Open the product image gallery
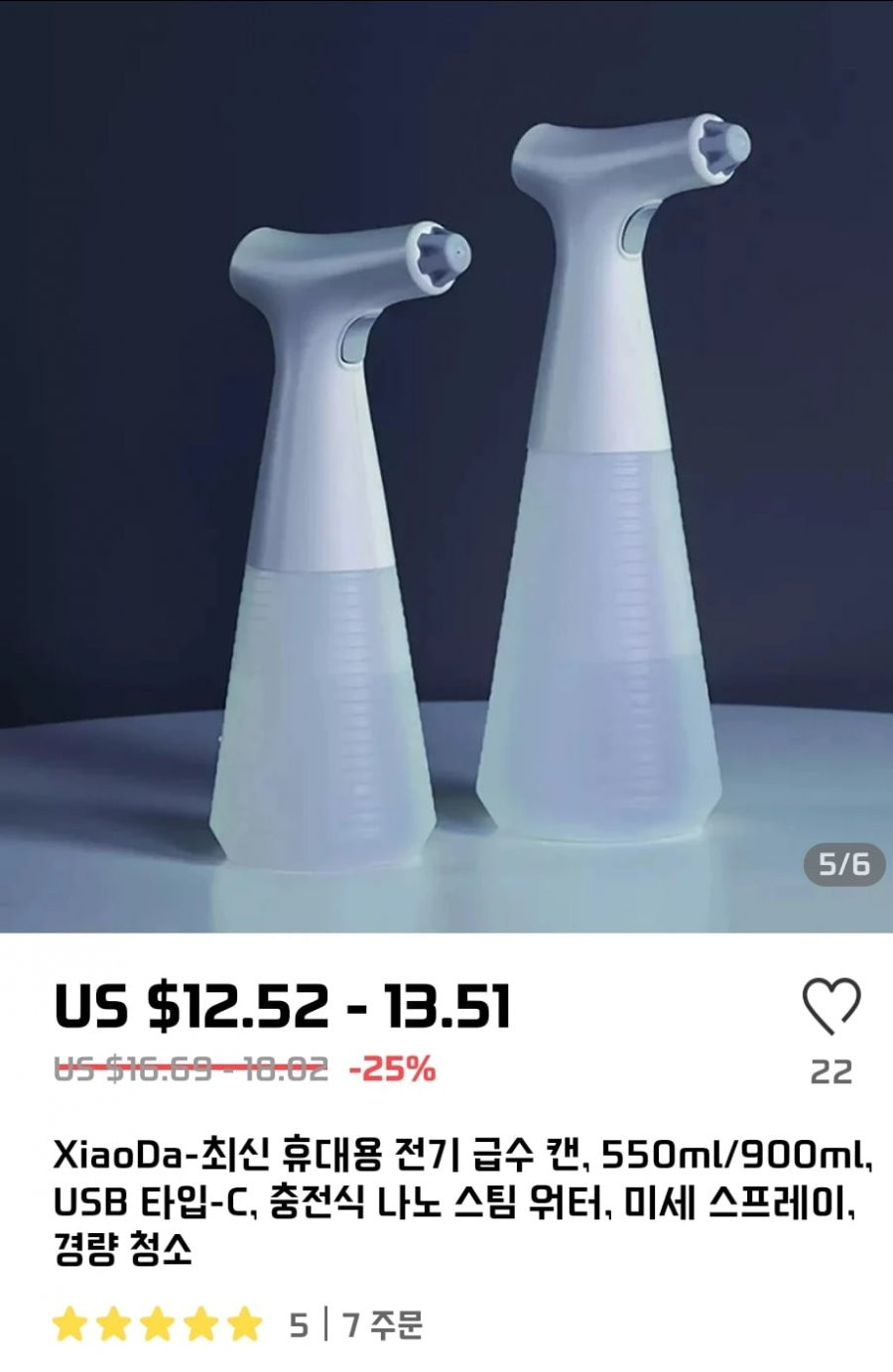Screen dimensions: 893x1372 coord(446,466)
